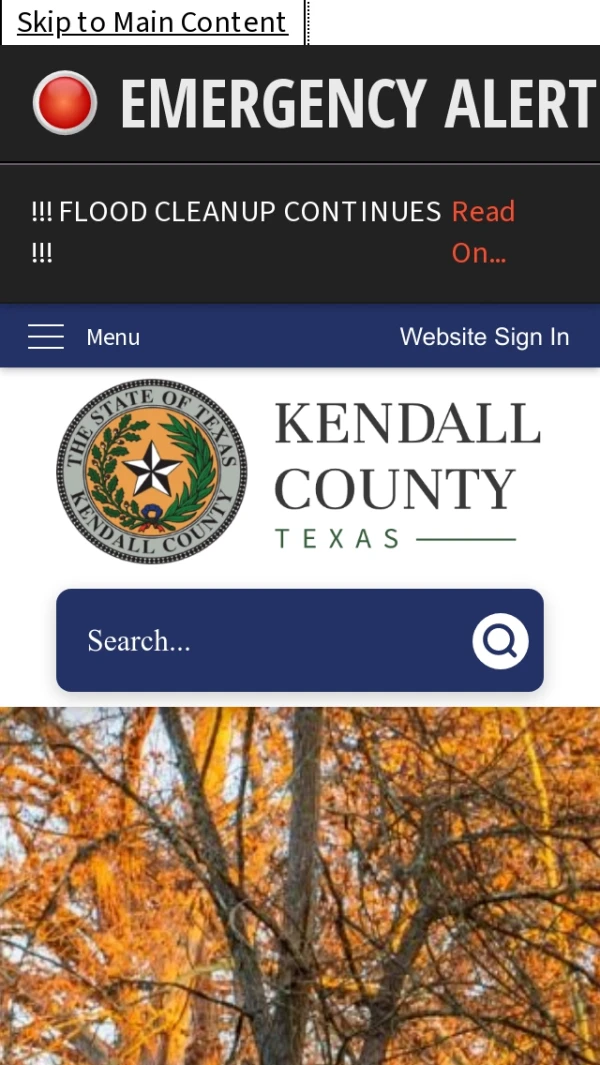
Task: Focus the Search text field
Action: [x=265, y=640]
